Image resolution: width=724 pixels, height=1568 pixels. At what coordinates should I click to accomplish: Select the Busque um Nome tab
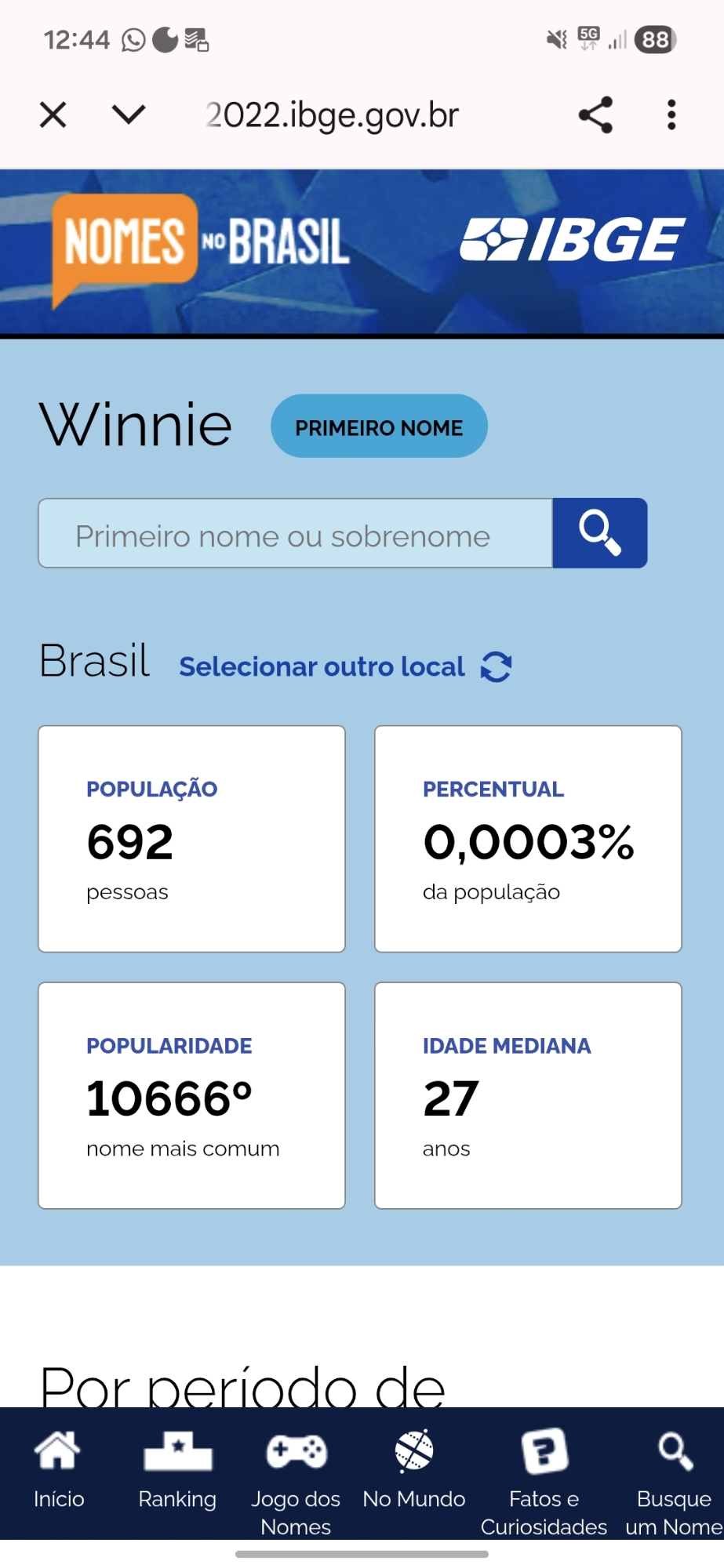coord(673,1482)
